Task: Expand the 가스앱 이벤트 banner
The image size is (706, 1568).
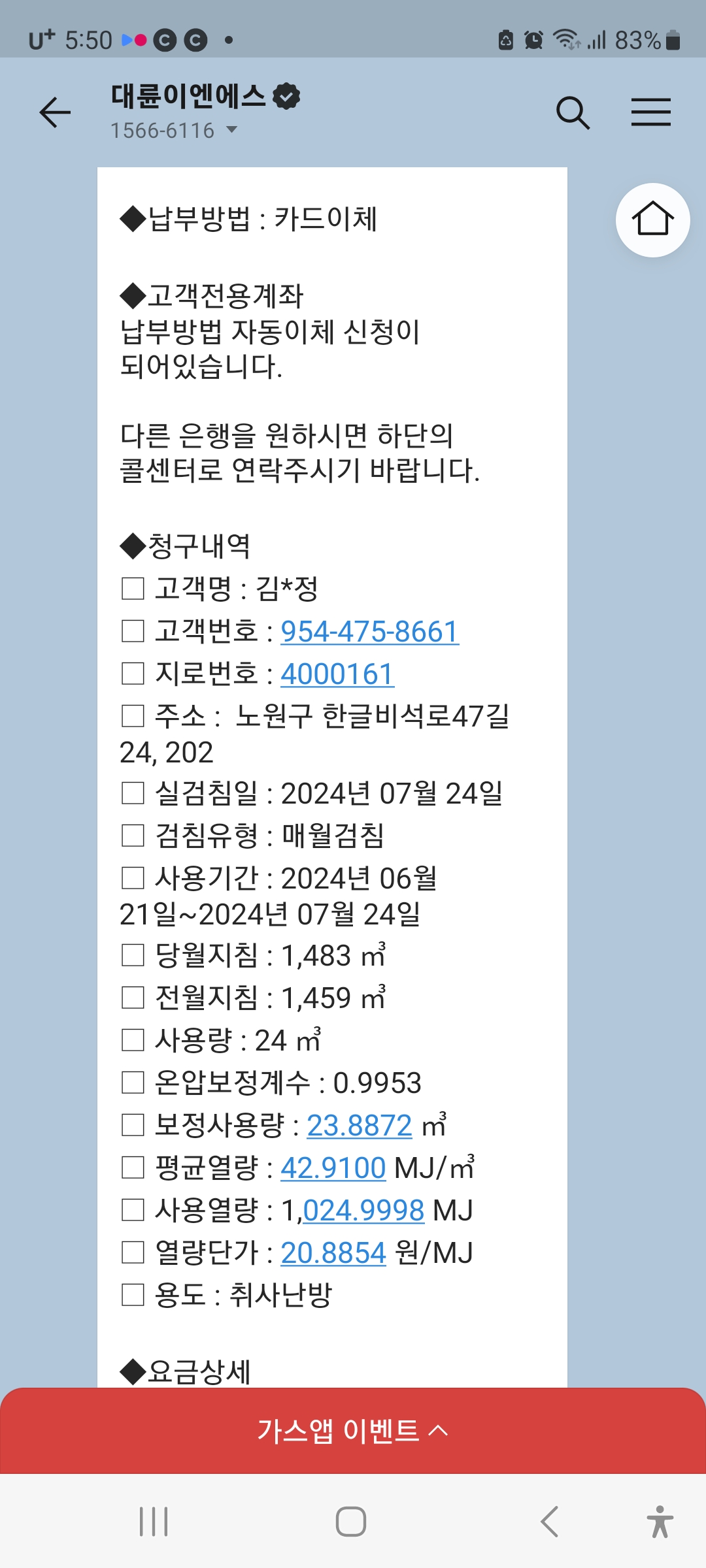Action: [353, 1431]
